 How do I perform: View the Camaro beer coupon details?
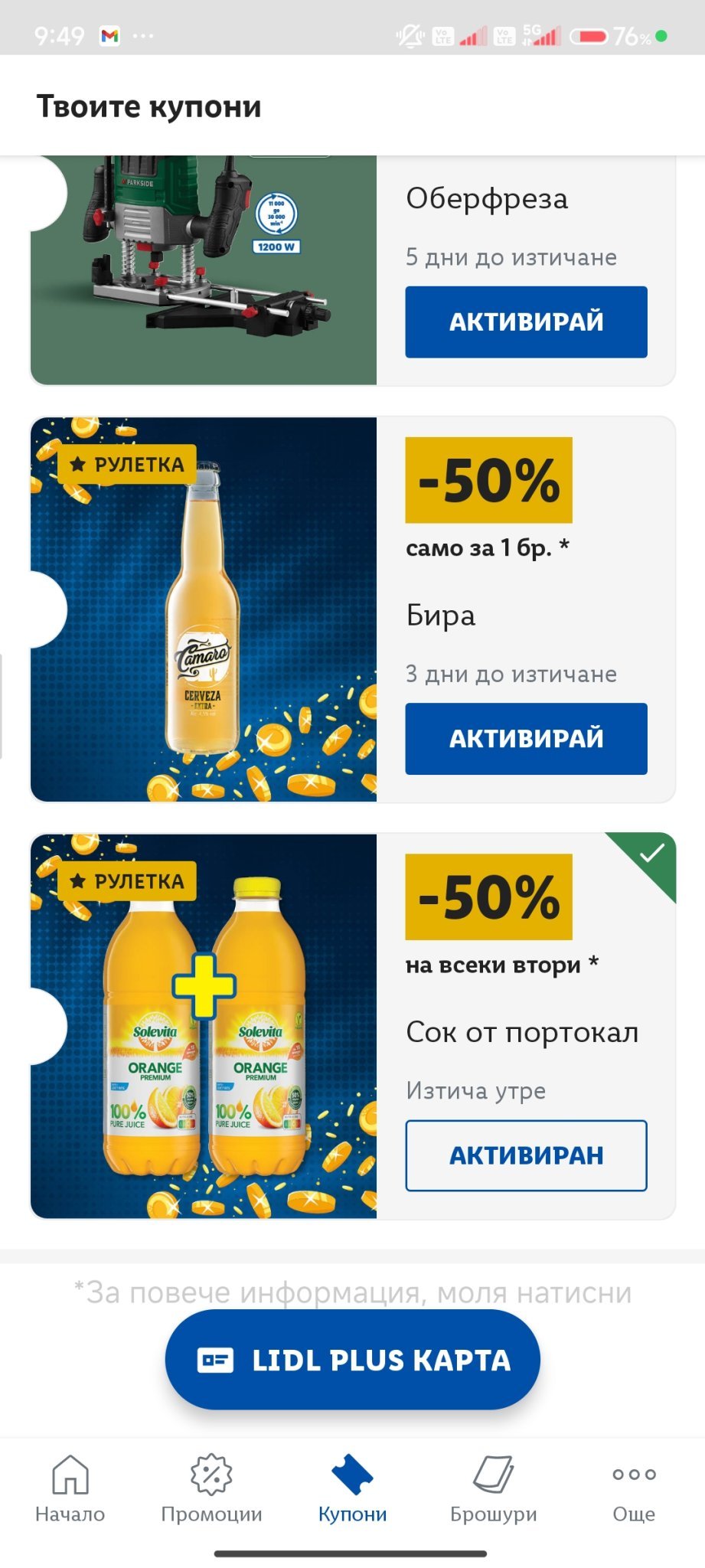tap(204, 609)
